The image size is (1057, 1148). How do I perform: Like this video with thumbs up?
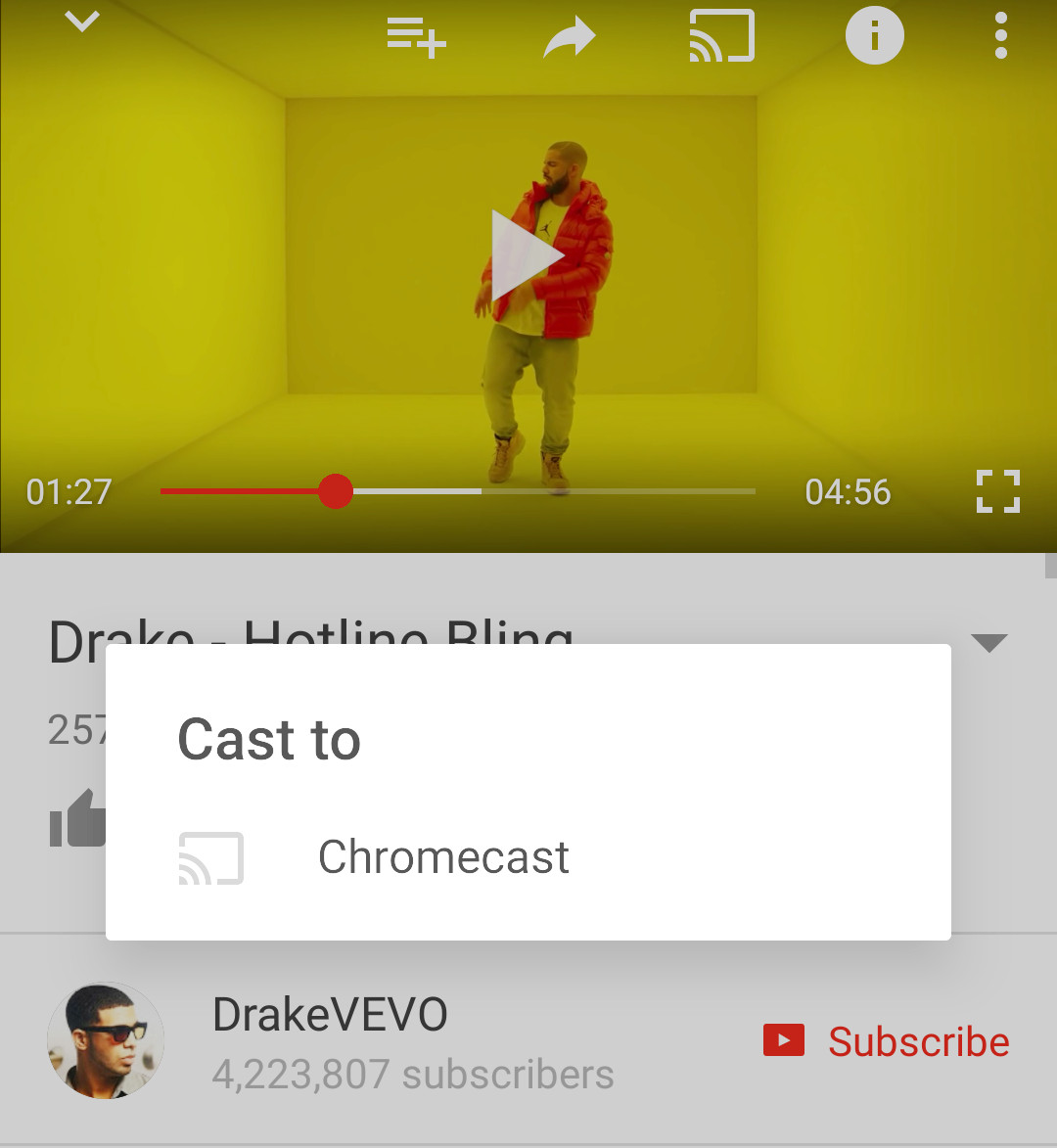tap(78, 818)
